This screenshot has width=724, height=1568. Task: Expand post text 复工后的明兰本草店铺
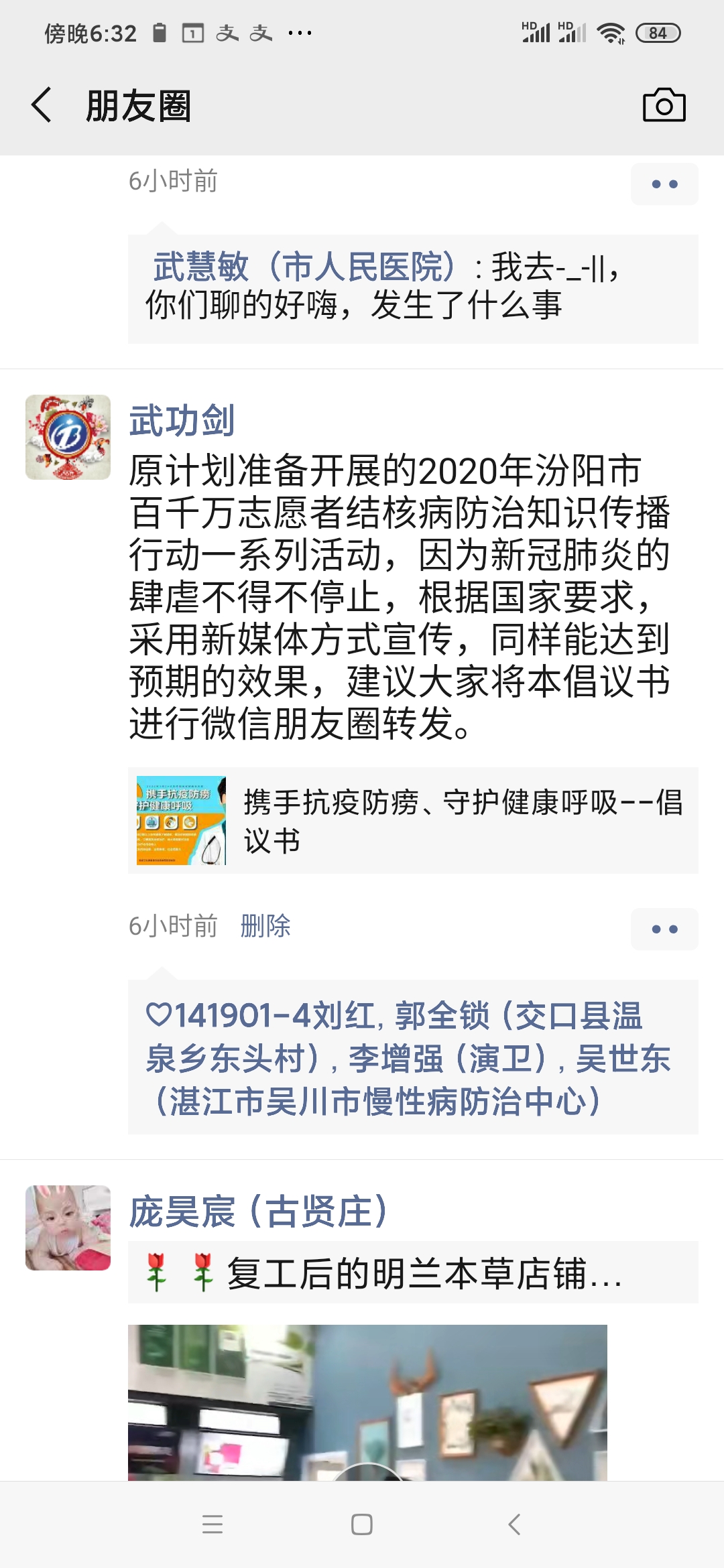(x=413, y=1272)
